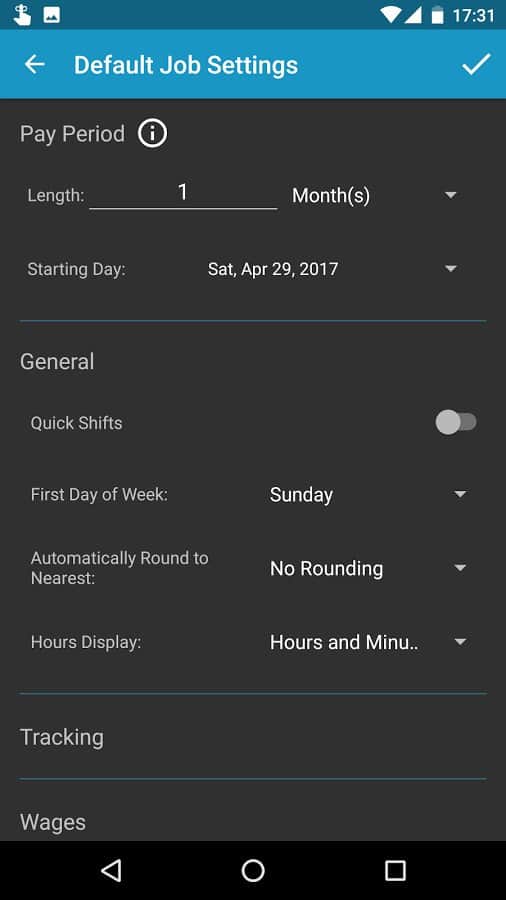Image resolution: width=506 pixels, height=900 pixels.
Task: Open the No Rounding dropdown
Action: 369,568
